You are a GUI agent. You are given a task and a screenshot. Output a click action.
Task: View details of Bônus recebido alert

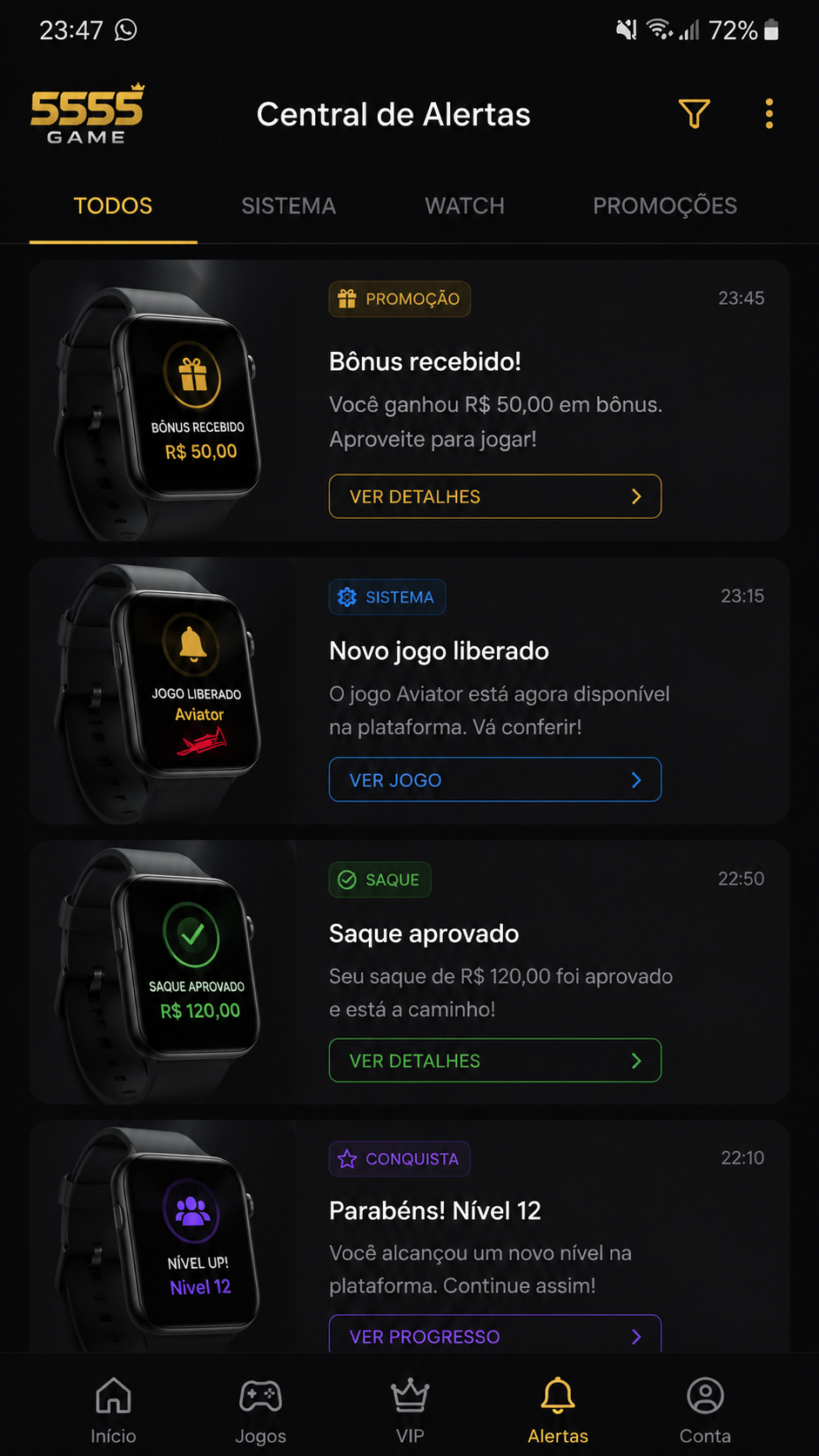tap(494, 496)
